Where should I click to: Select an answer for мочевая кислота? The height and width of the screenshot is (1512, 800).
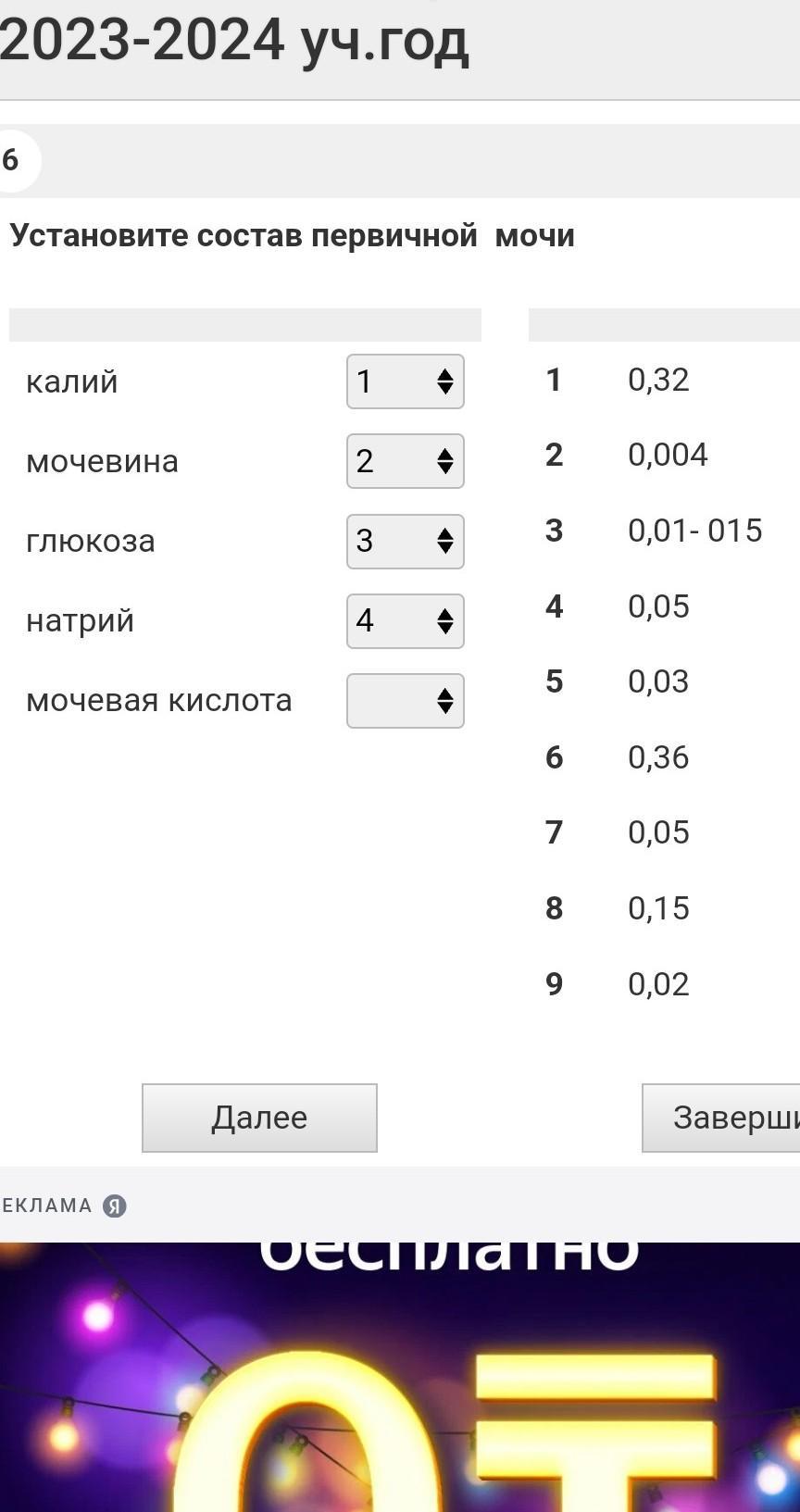405,701
